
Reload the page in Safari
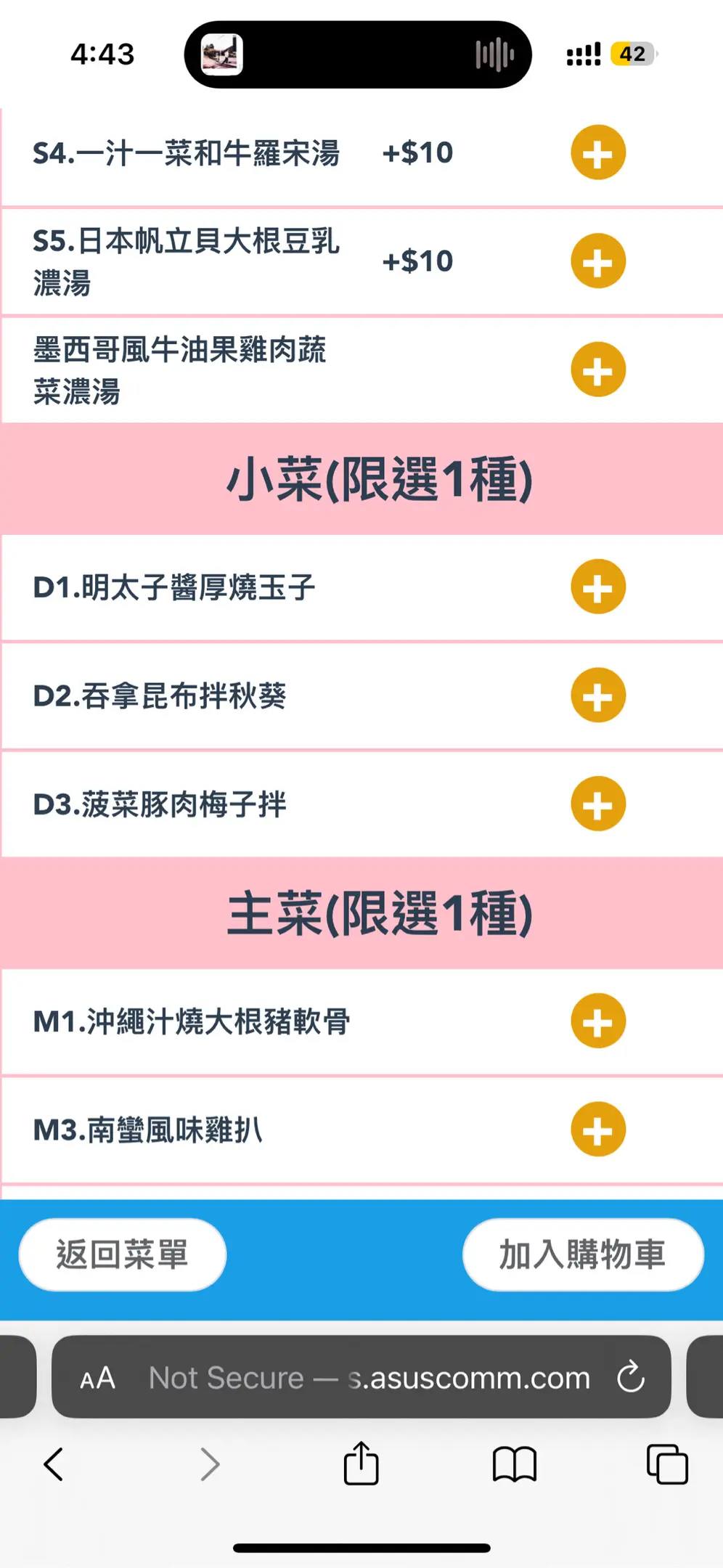pyautogui.click(x=630, y=1376)
